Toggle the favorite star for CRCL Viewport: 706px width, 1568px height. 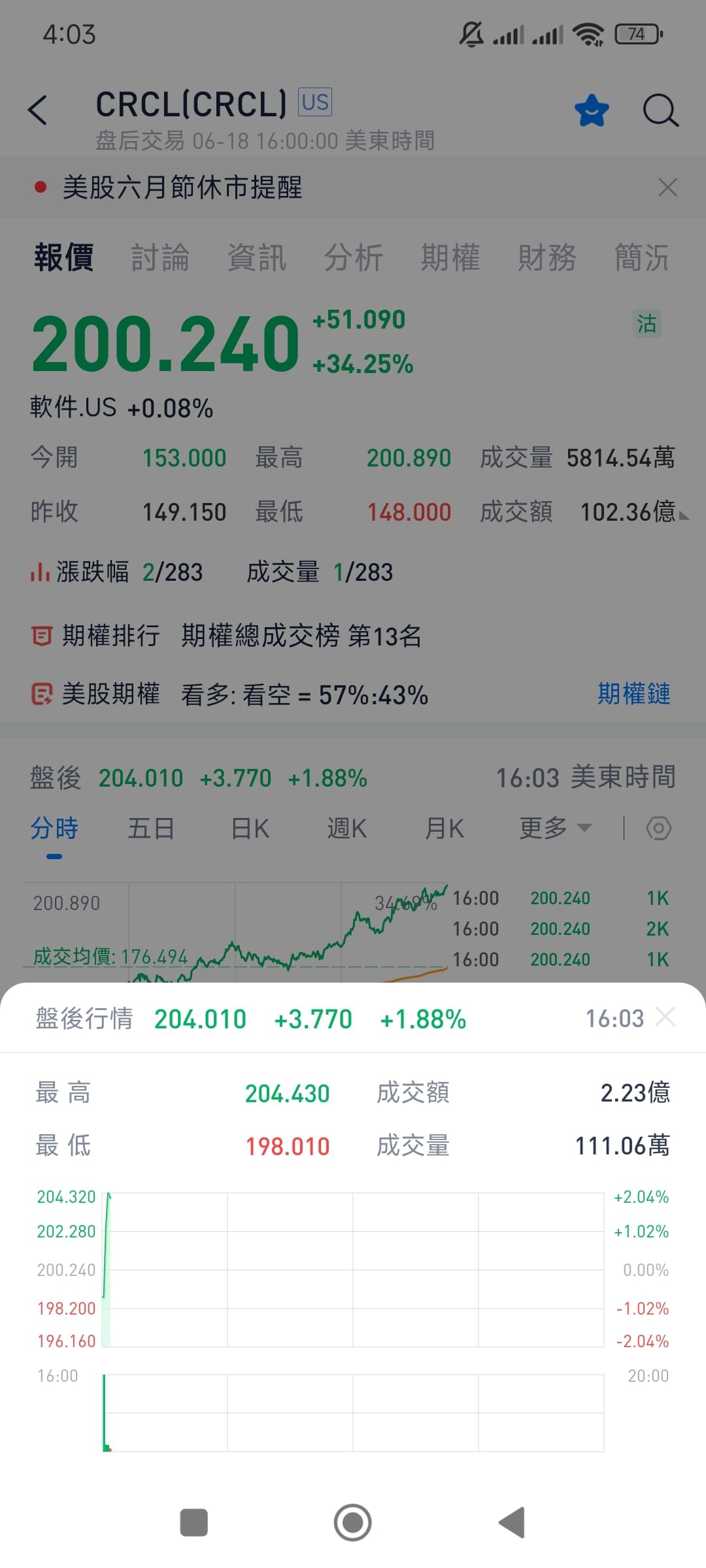pos(592,110)
